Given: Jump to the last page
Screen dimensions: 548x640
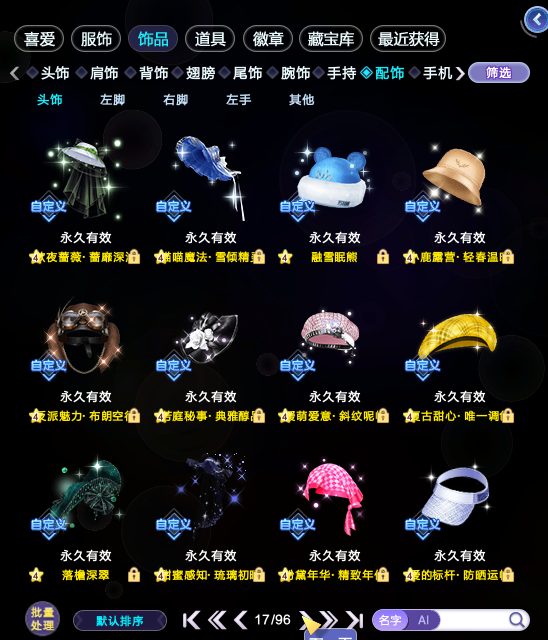Looking at the screenshot, I should 355,620.
